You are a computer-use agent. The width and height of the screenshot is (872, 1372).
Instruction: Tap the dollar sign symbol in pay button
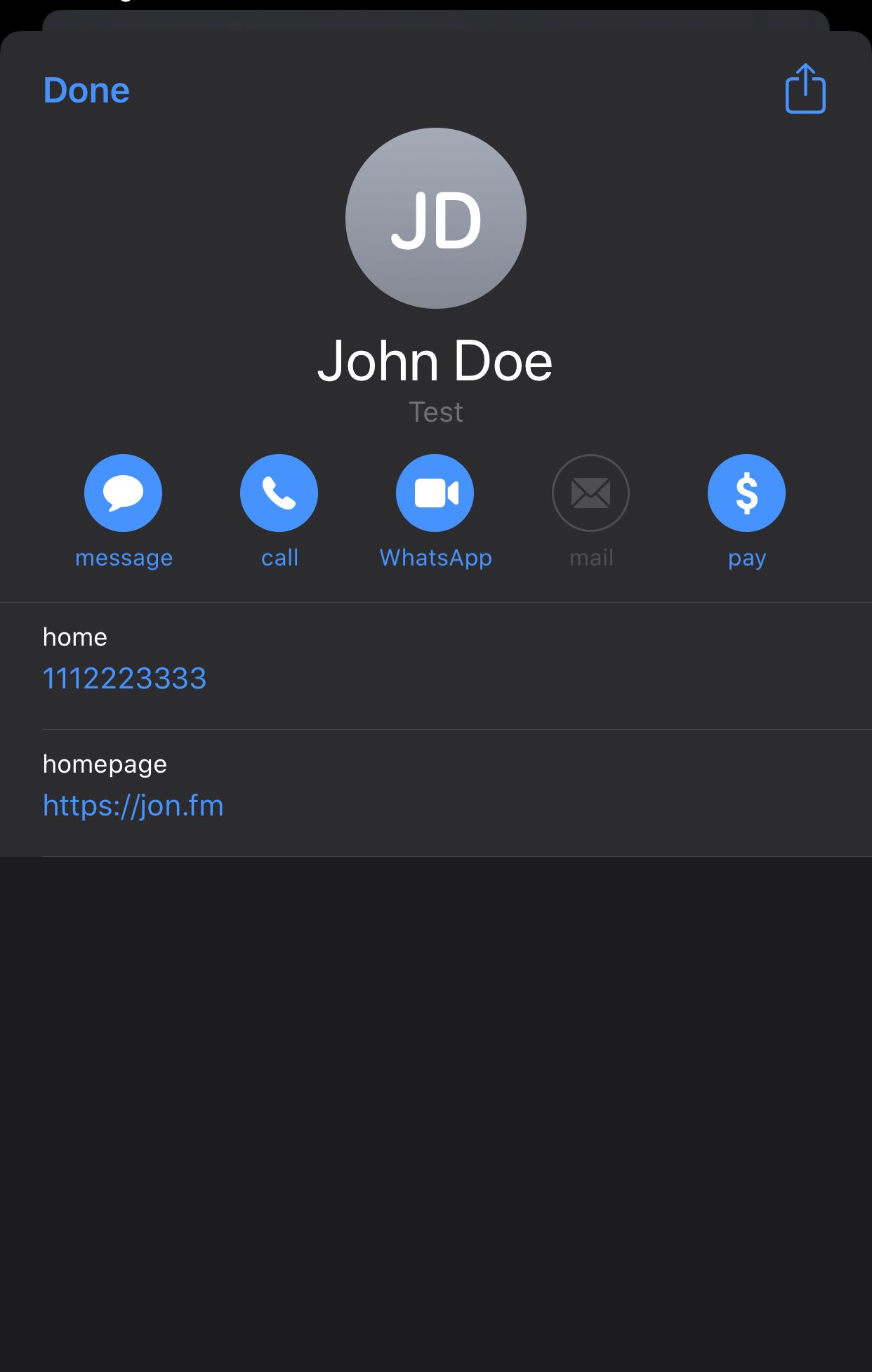[746, 492]
